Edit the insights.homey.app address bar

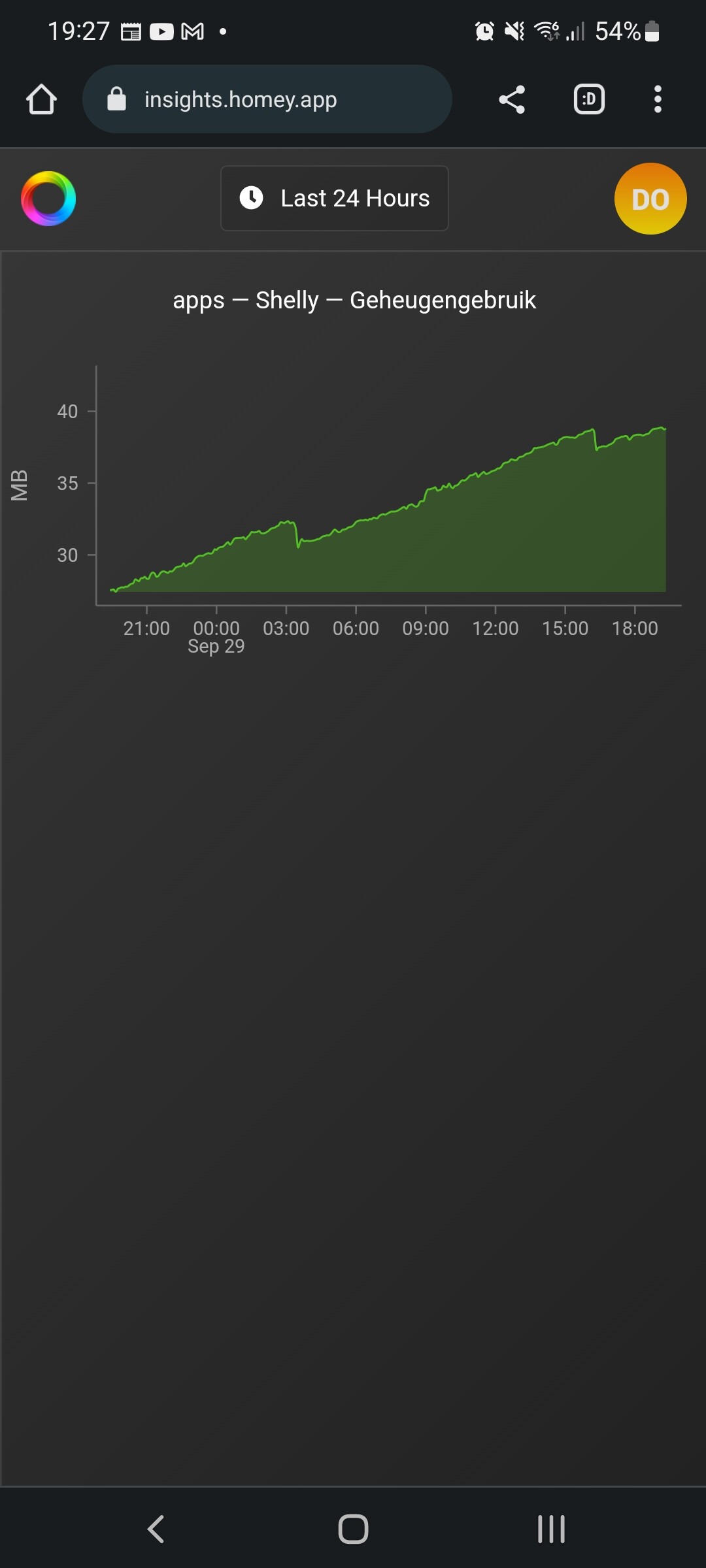click(x=267, y=99)
